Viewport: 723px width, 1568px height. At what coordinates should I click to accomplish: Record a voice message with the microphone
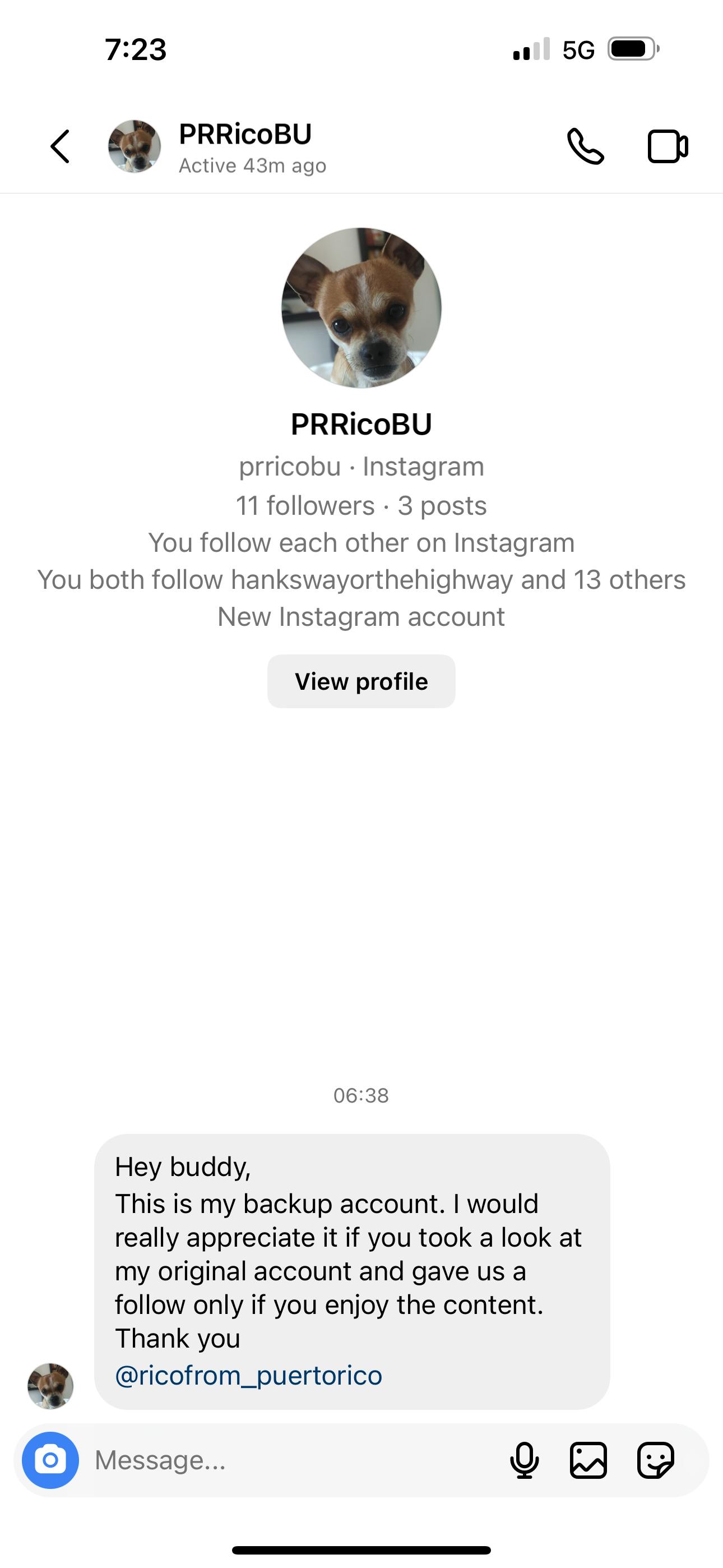[x=524, y=1460]
